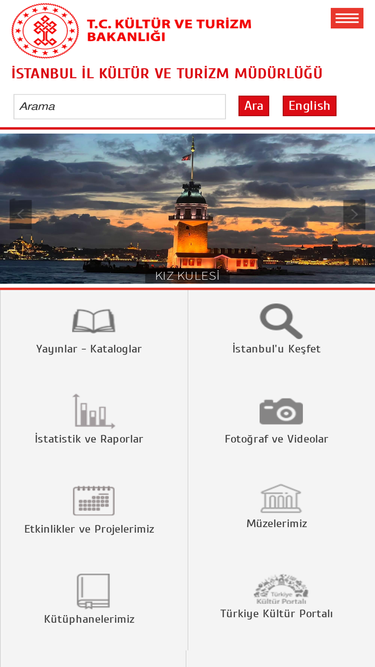Open Fotoğraf ve Videolar

277,422
